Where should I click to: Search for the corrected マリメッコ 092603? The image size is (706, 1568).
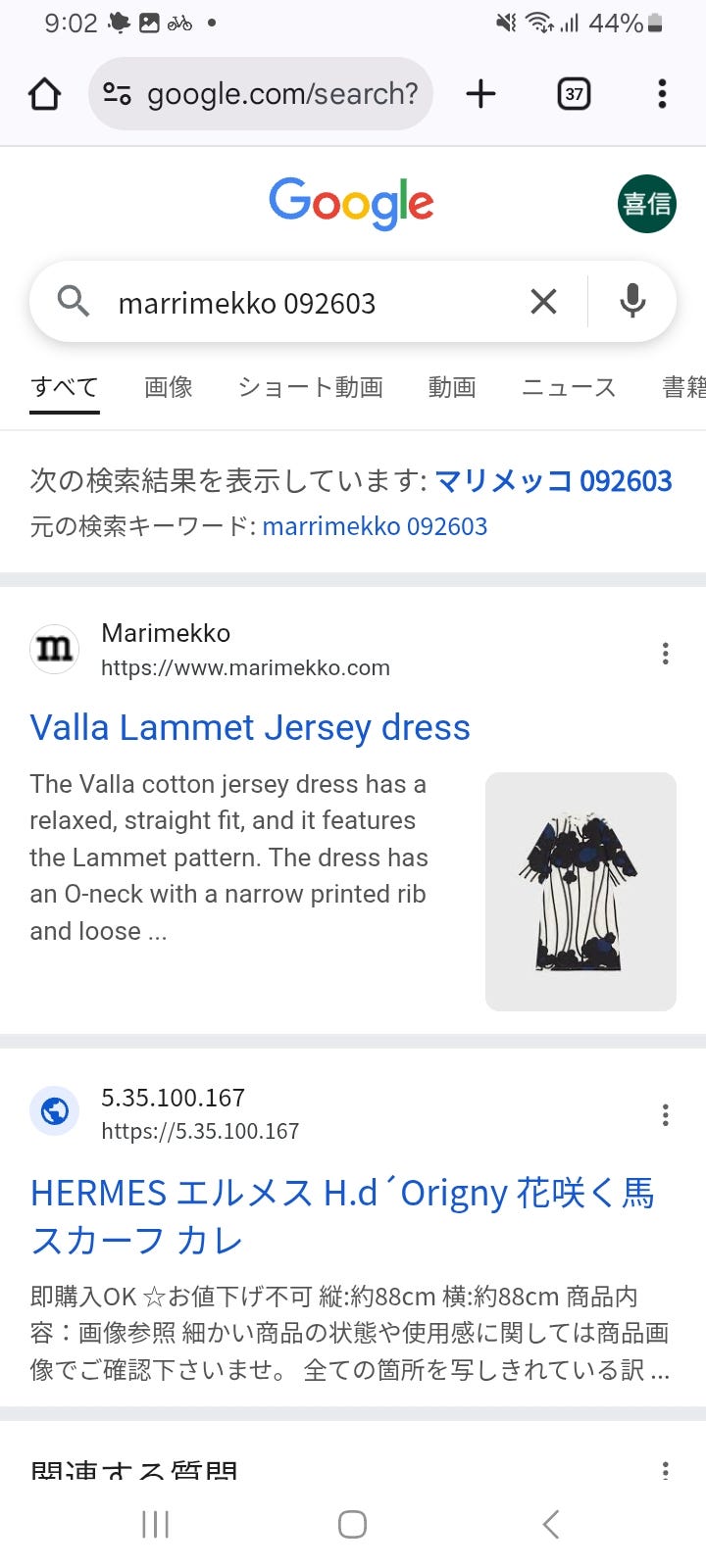(553, 481)
